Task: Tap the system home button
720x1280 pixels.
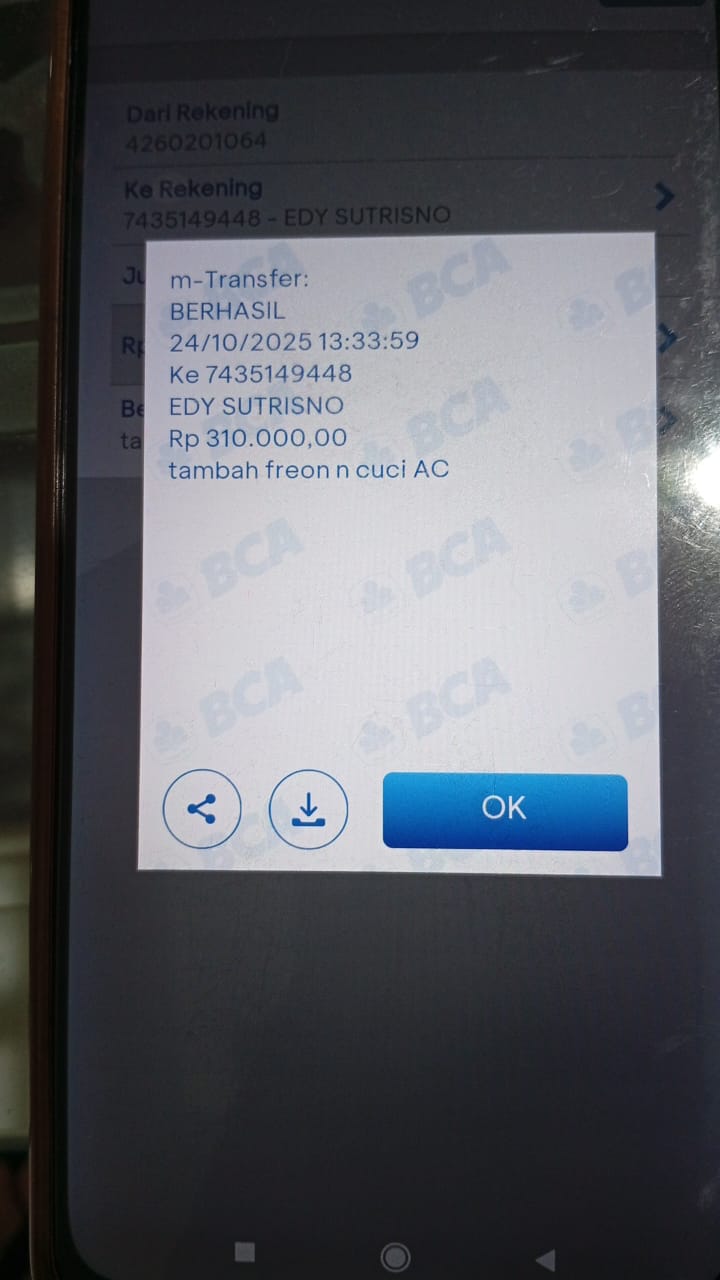Action: [395, 1256]
